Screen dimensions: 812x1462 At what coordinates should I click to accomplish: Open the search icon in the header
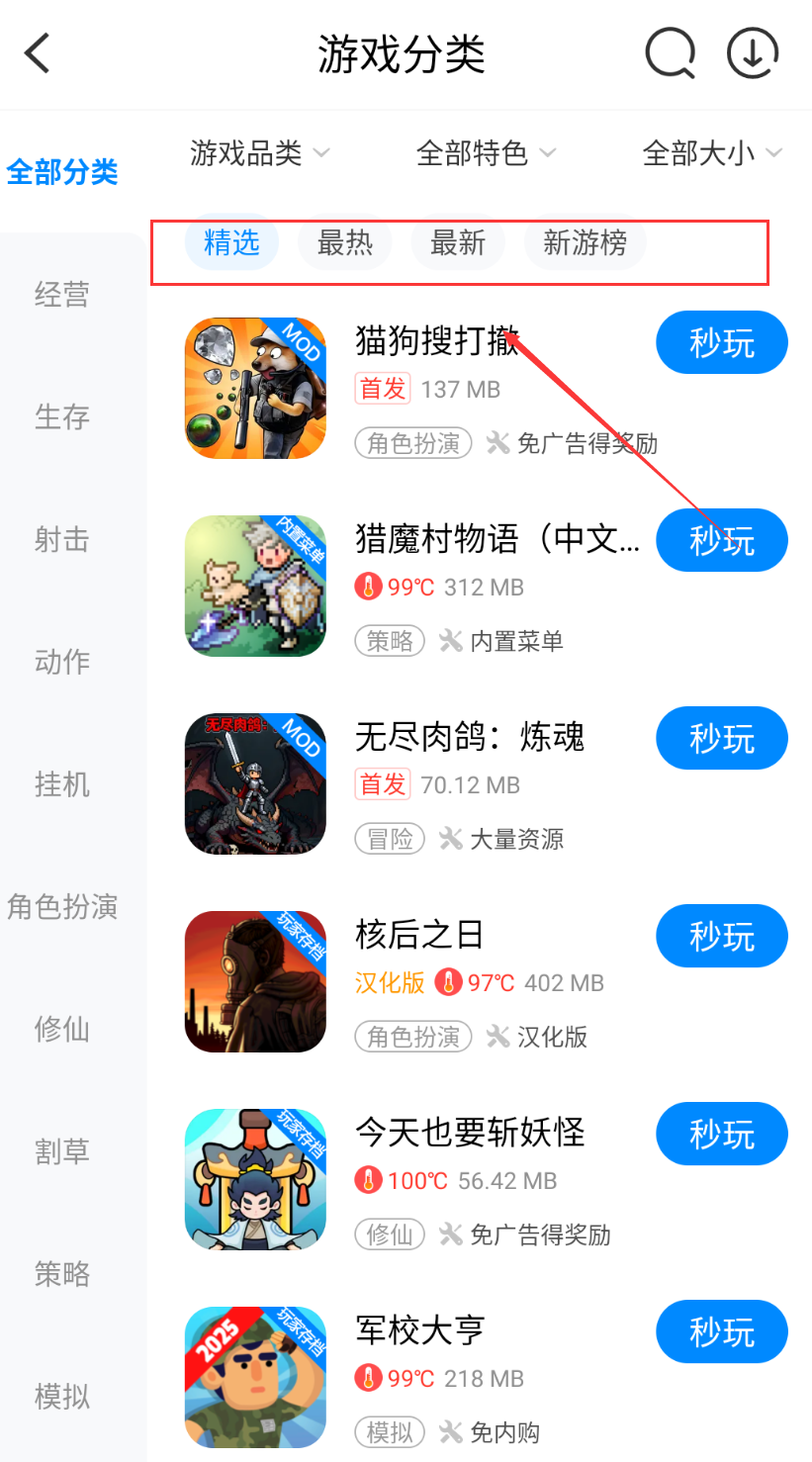click(x=670, y=53)
